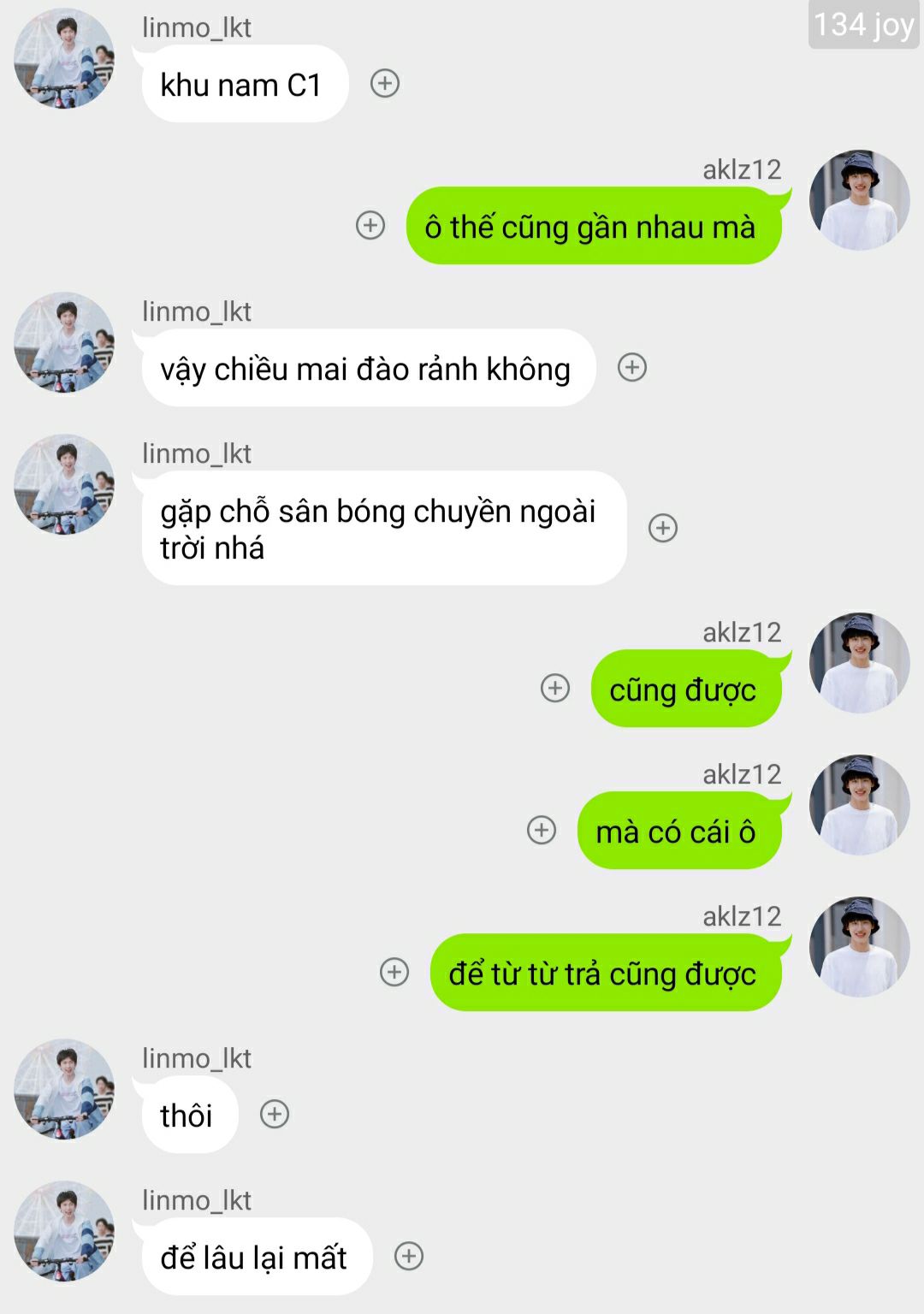
Task: Tap plus icon next to "mà có cái ô"
Action: tap(542, 830)
